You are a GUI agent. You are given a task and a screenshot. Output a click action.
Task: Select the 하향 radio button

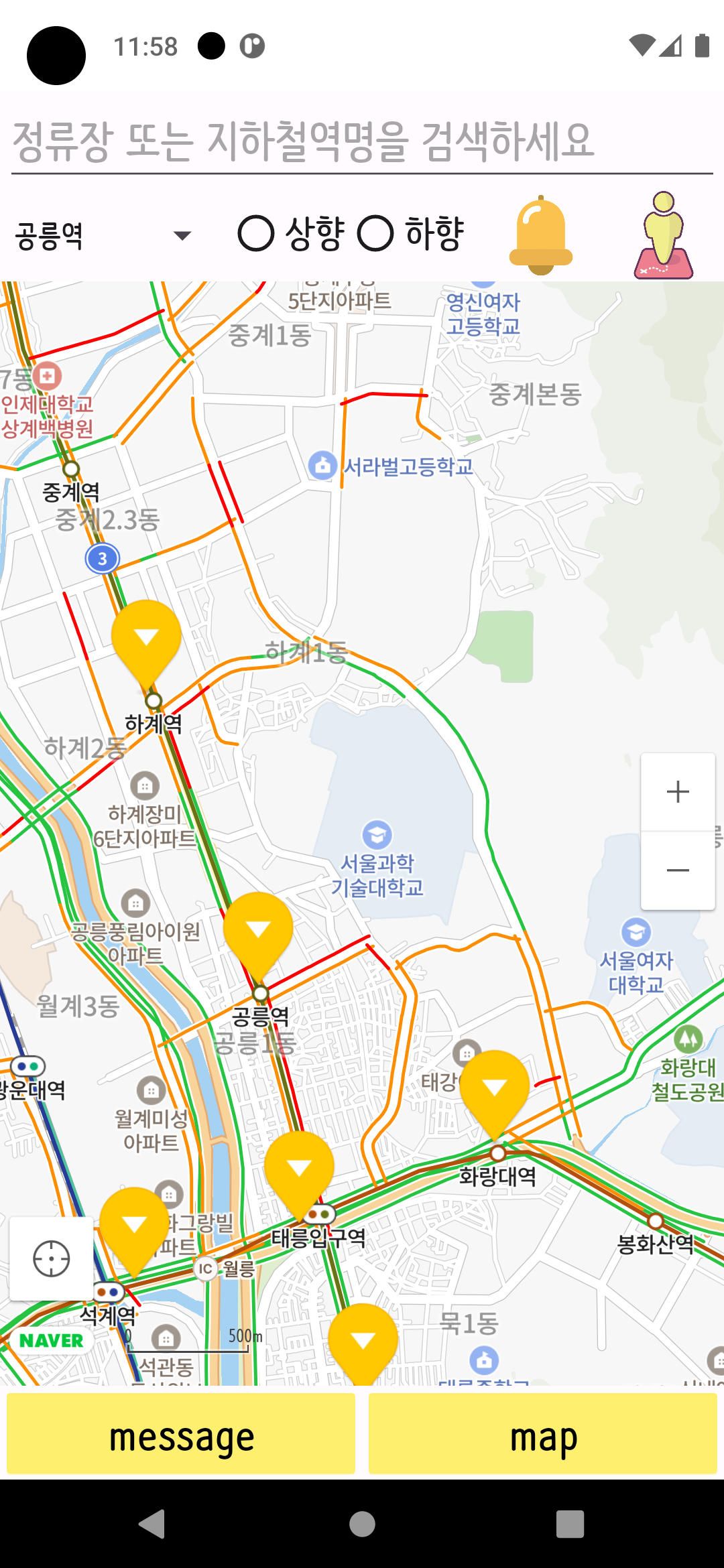pos(375,234)
